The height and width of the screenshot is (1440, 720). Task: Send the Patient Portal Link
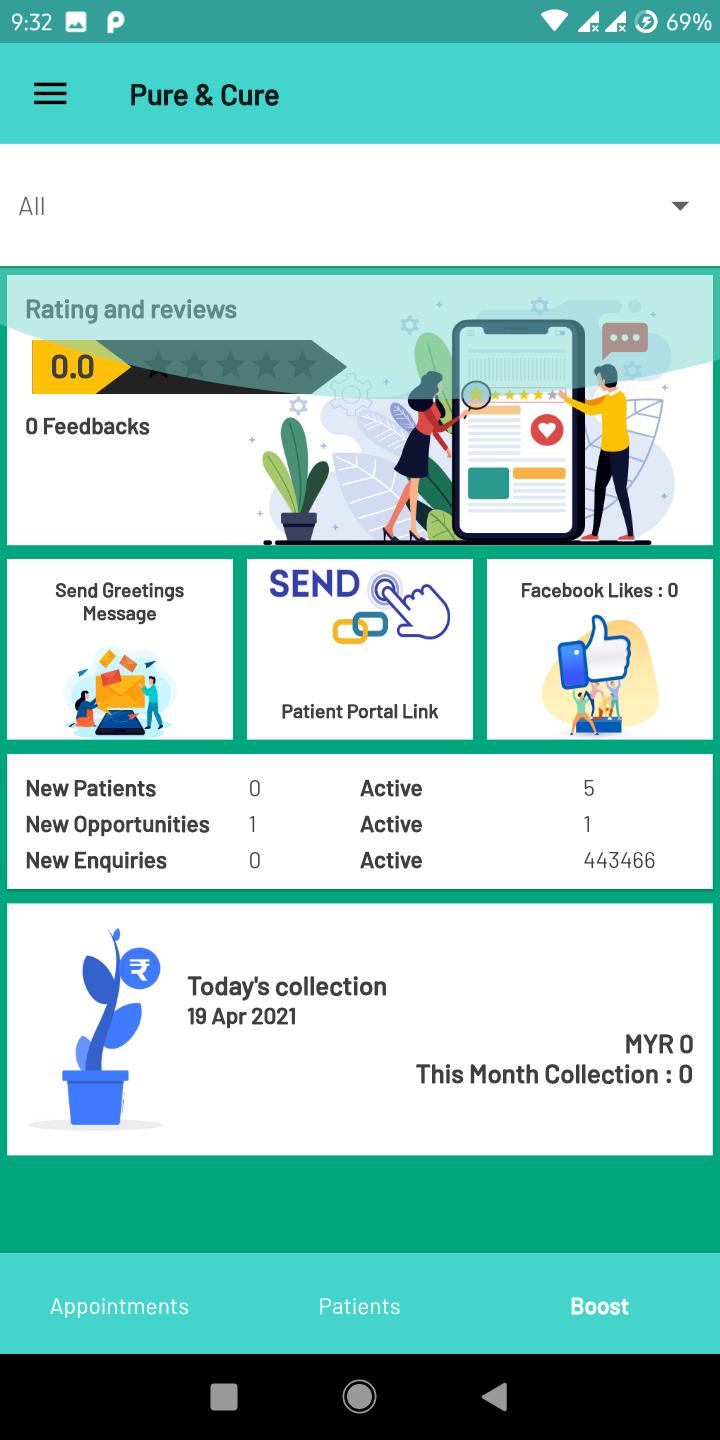360,650
